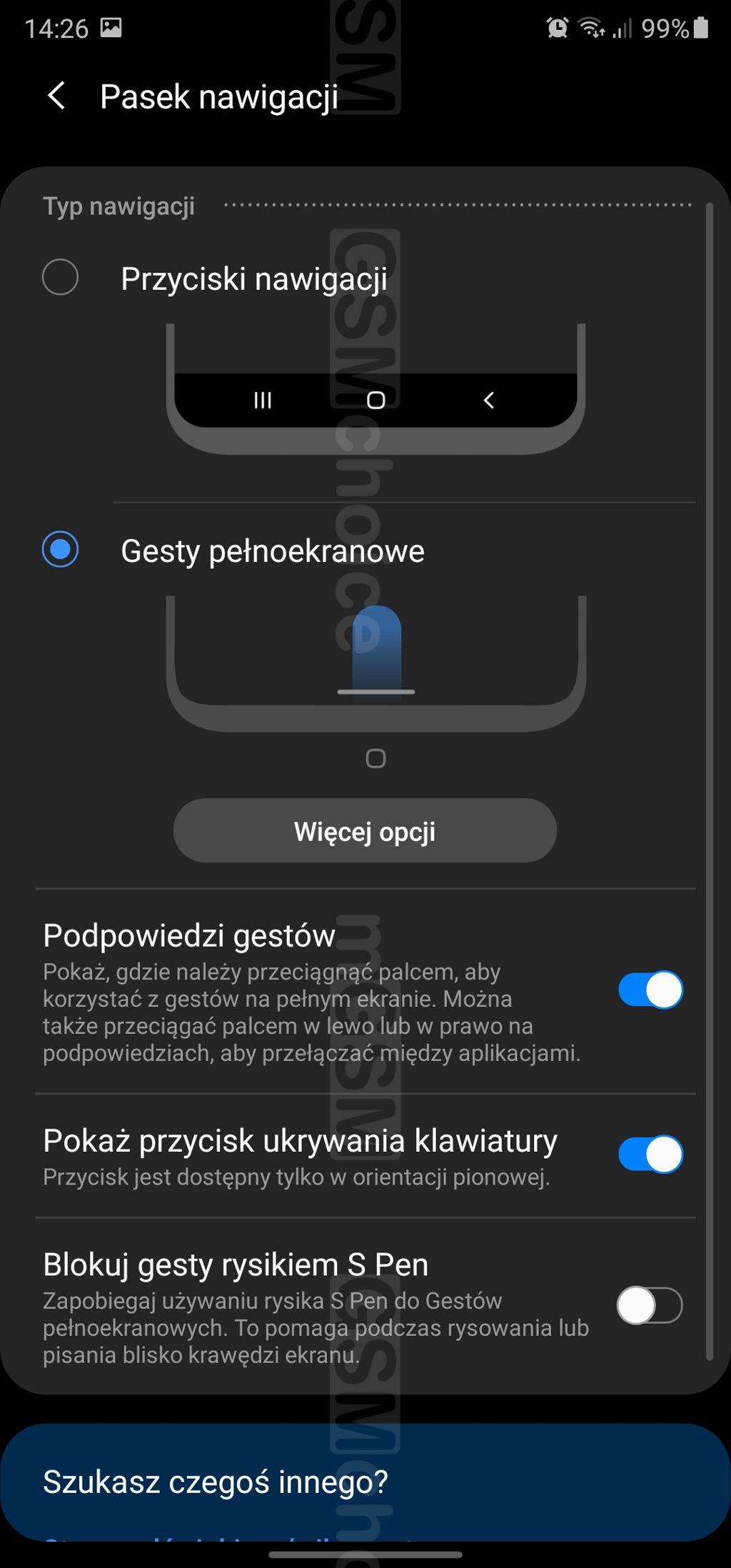Select Przyciski nawigacji radio option

(x=60, y=277)
